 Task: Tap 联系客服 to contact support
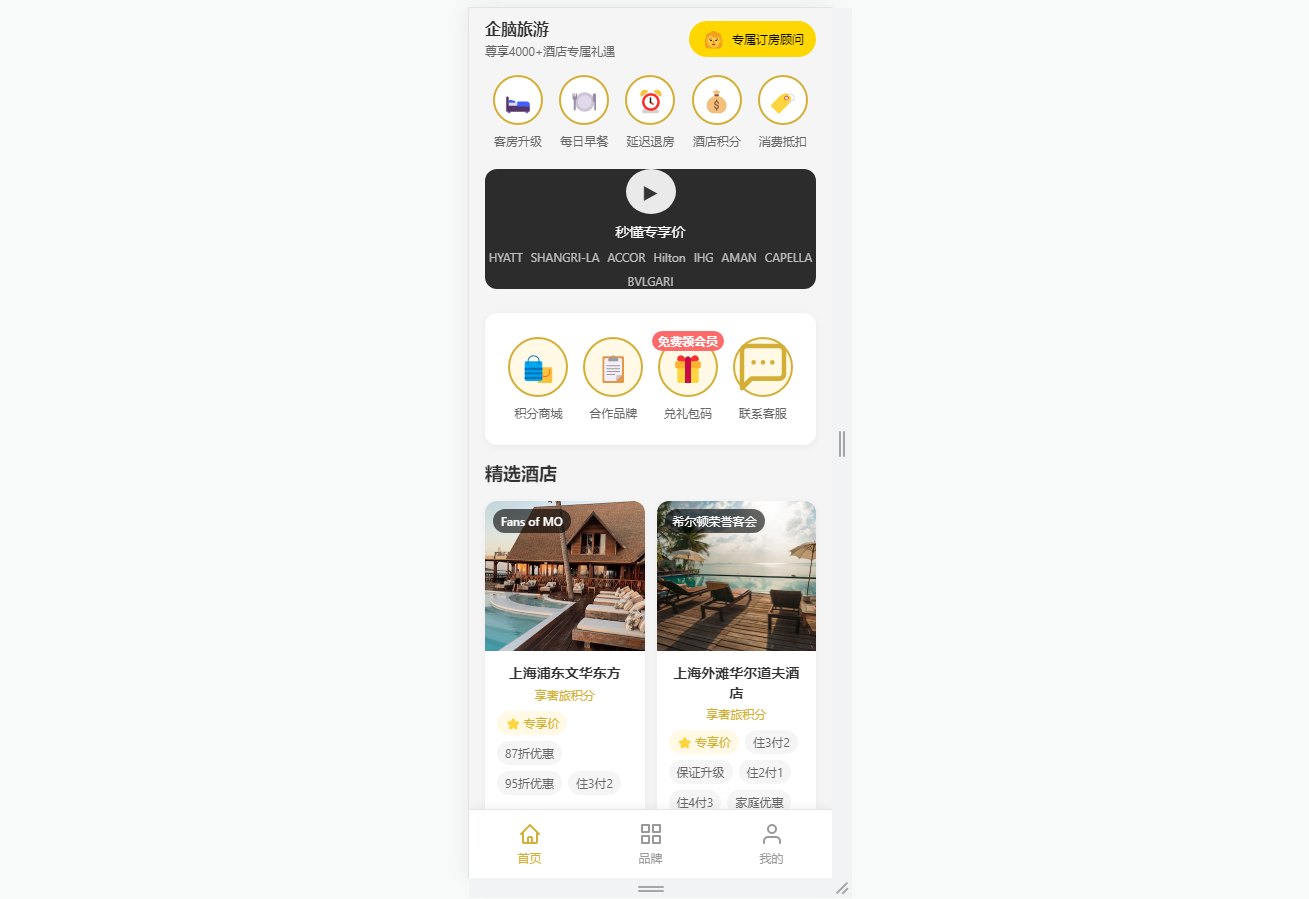pos(763,367)
